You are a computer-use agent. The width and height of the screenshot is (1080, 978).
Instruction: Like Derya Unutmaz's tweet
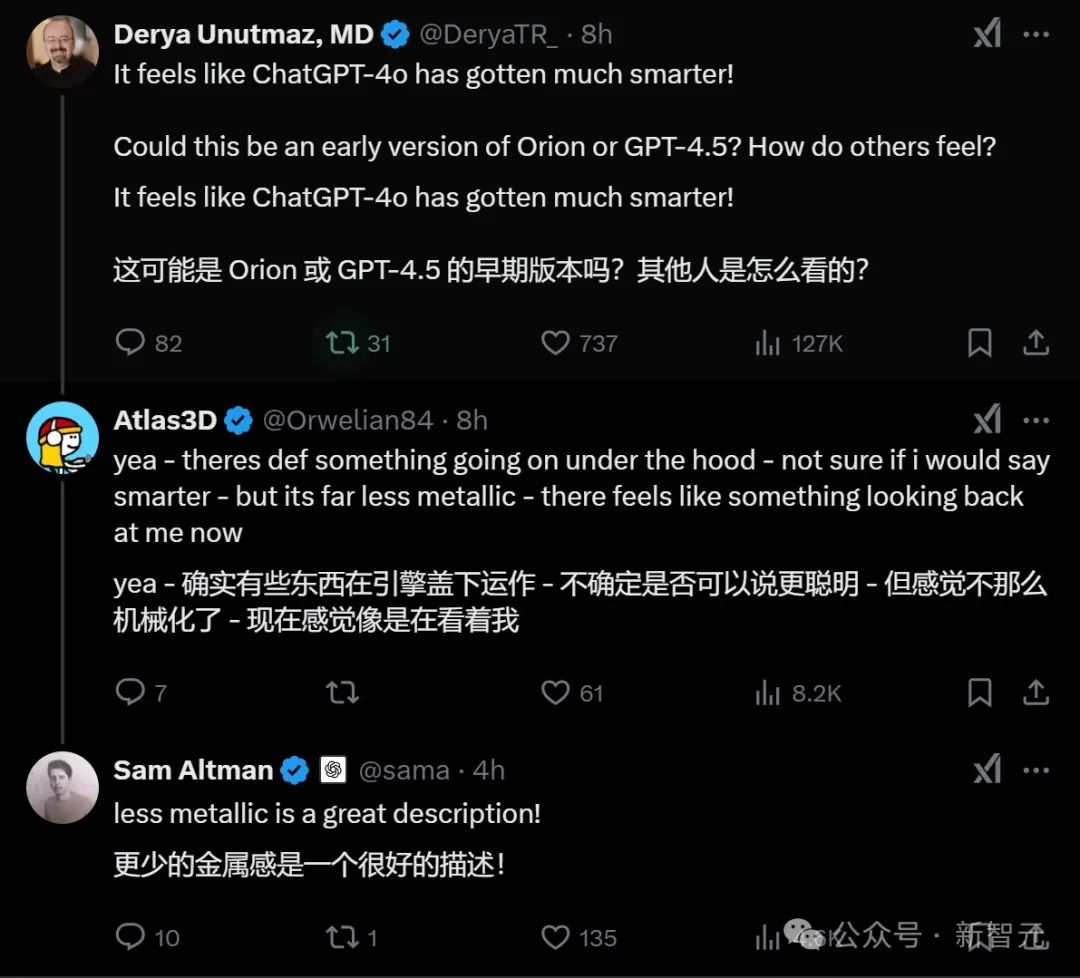pos(555,343)
